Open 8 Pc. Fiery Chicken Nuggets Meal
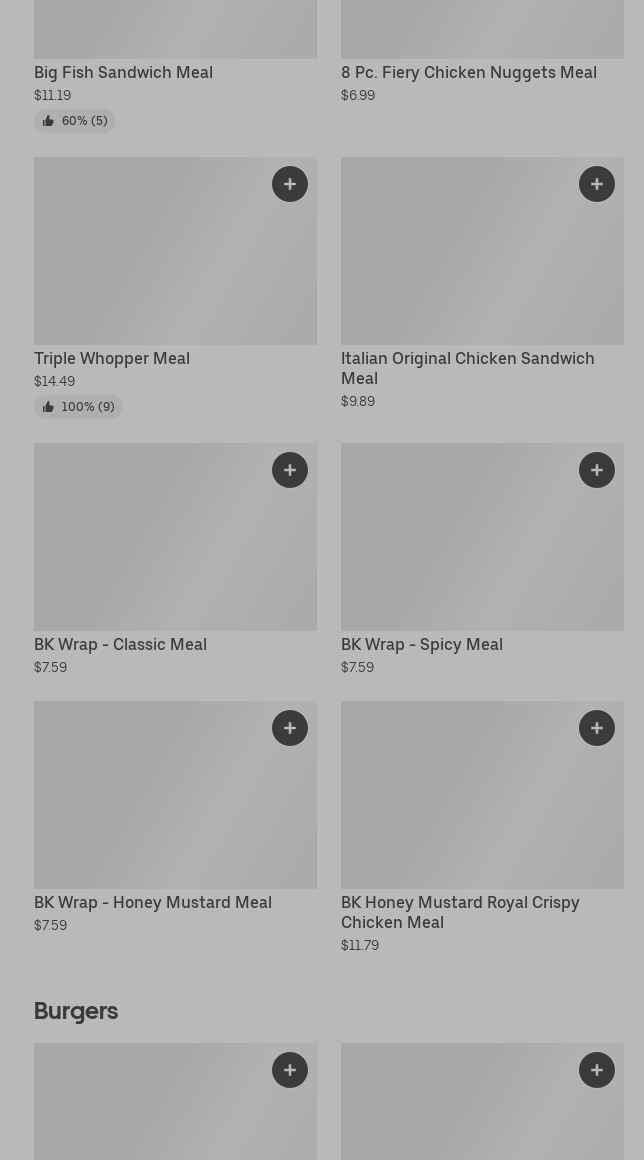Viewport: 644px width, 1160px height. coord(469,72)
